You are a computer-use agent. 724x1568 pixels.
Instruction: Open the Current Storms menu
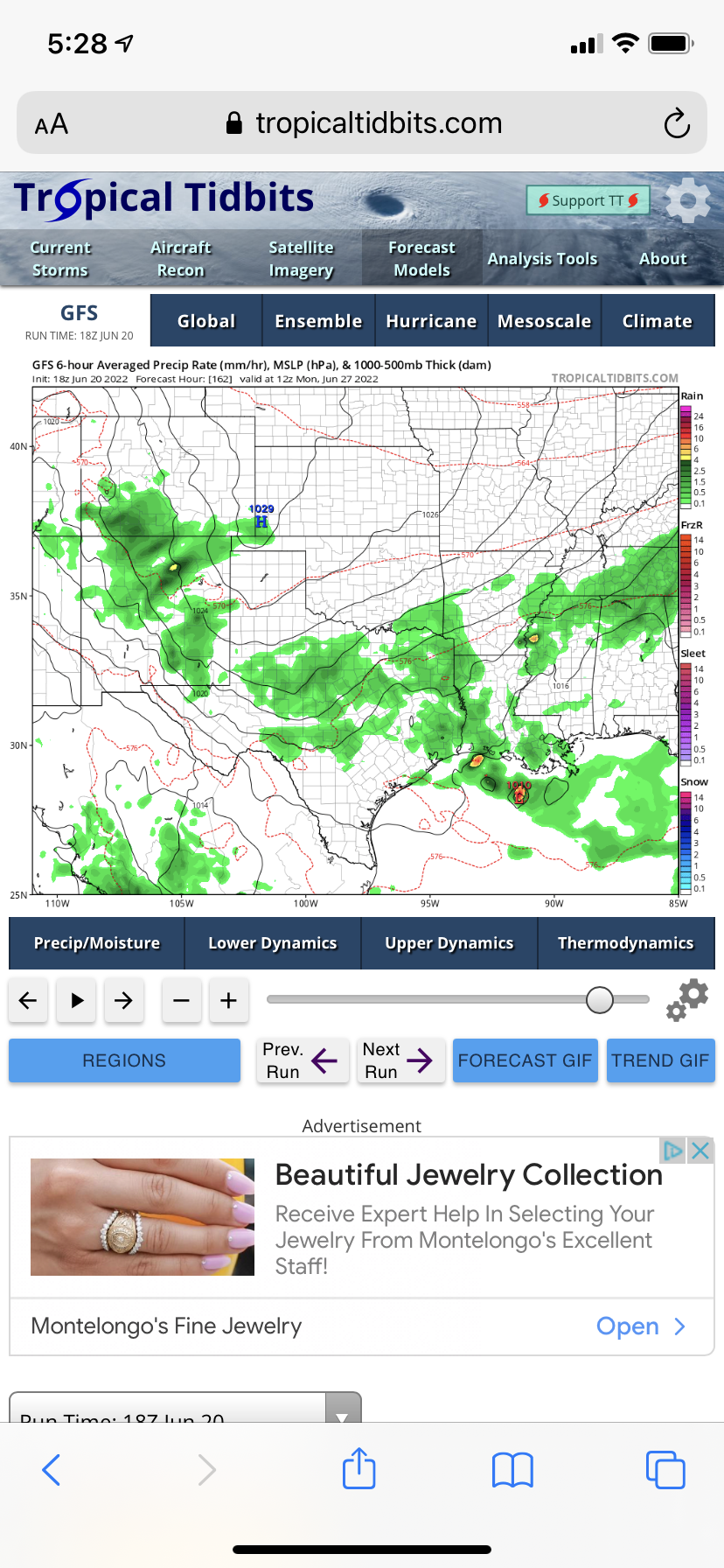click(60, 259)
